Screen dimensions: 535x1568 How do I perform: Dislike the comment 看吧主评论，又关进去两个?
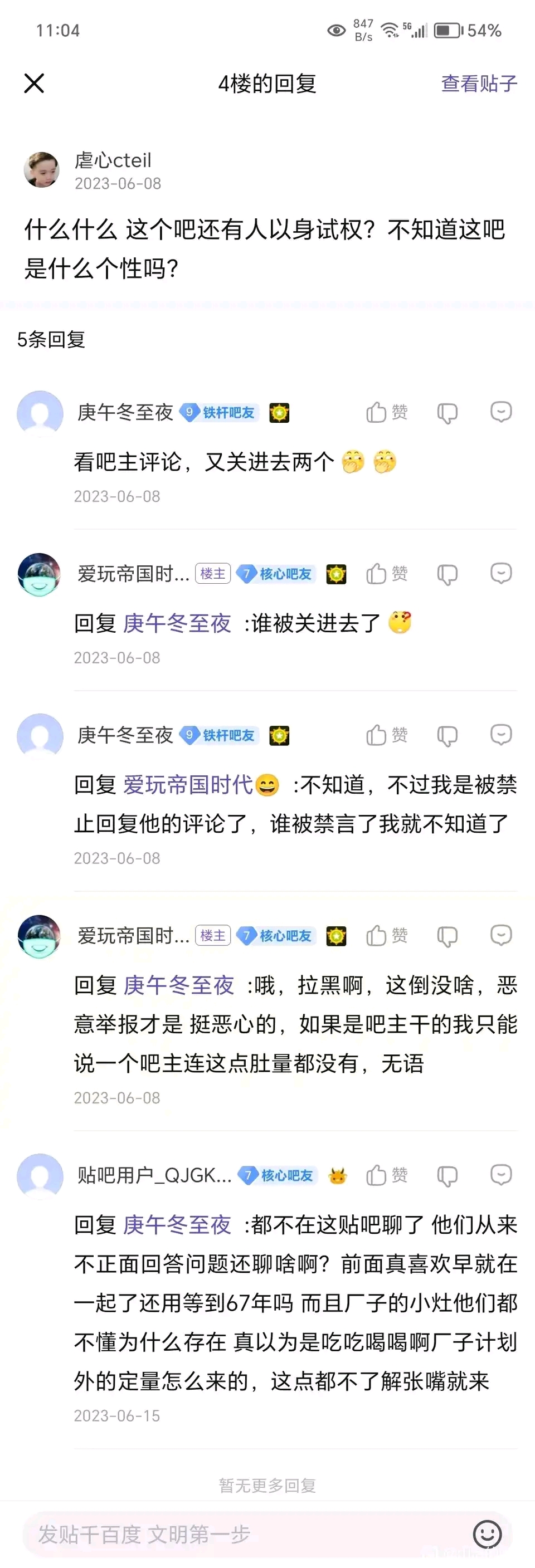[446, 413]
